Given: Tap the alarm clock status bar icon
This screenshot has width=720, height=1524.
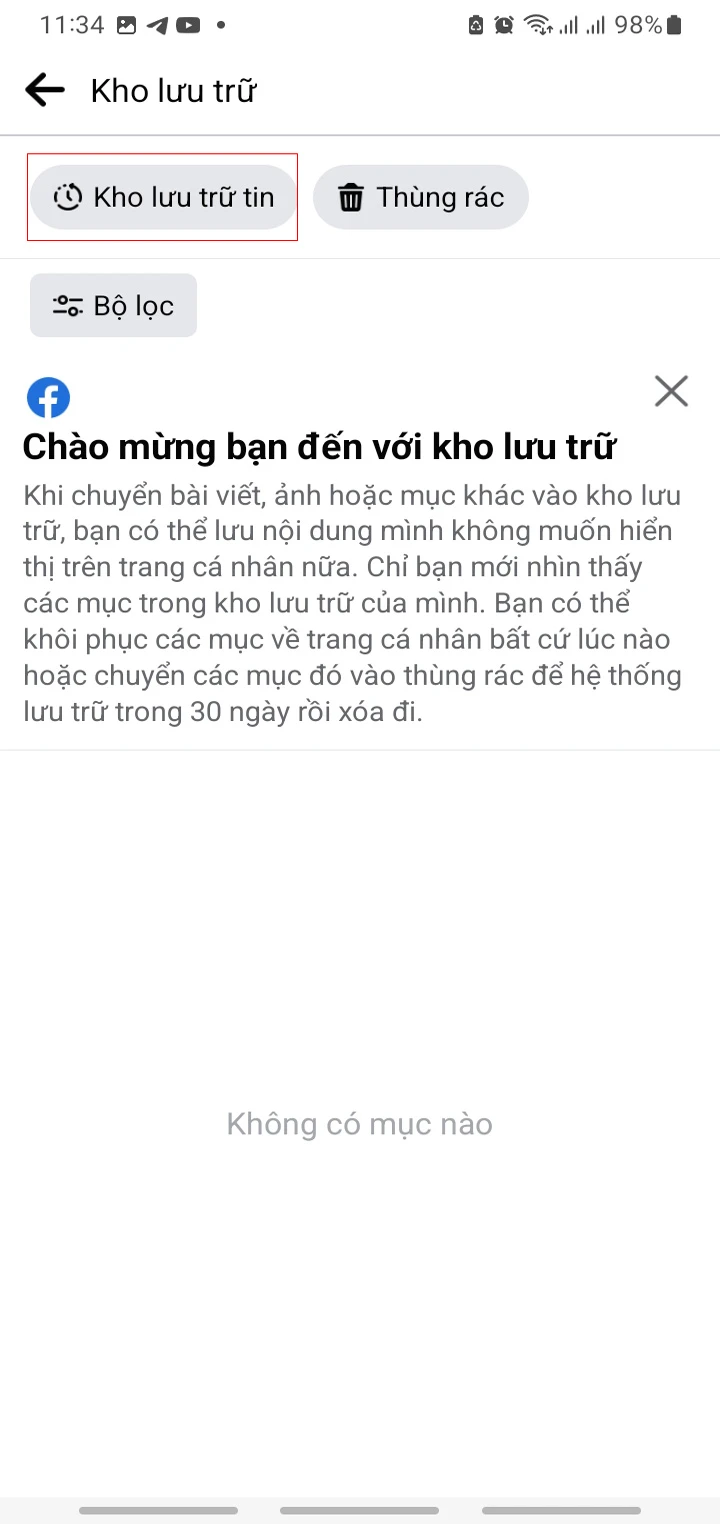Looking at the screenshot, I should tap(504, 26).
